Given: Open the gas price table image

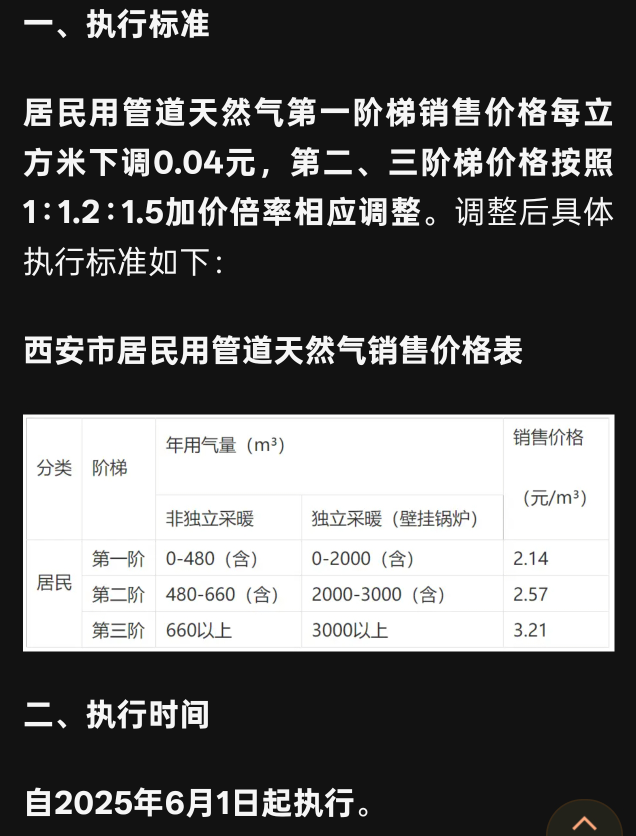Looking at the screenshot, I should point(318,533).
